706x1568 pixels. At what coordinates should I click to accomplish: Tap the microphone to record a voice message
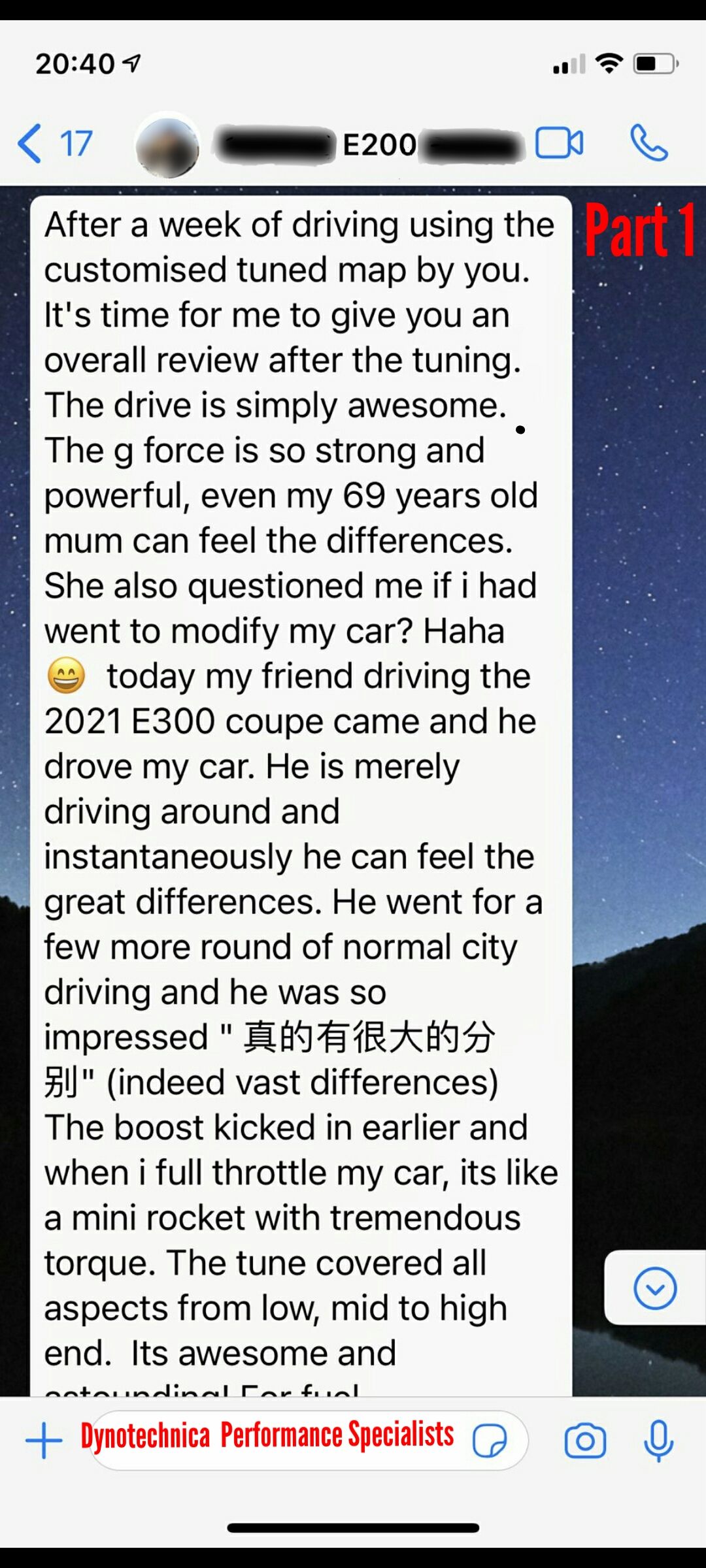tap(658, 1441)
